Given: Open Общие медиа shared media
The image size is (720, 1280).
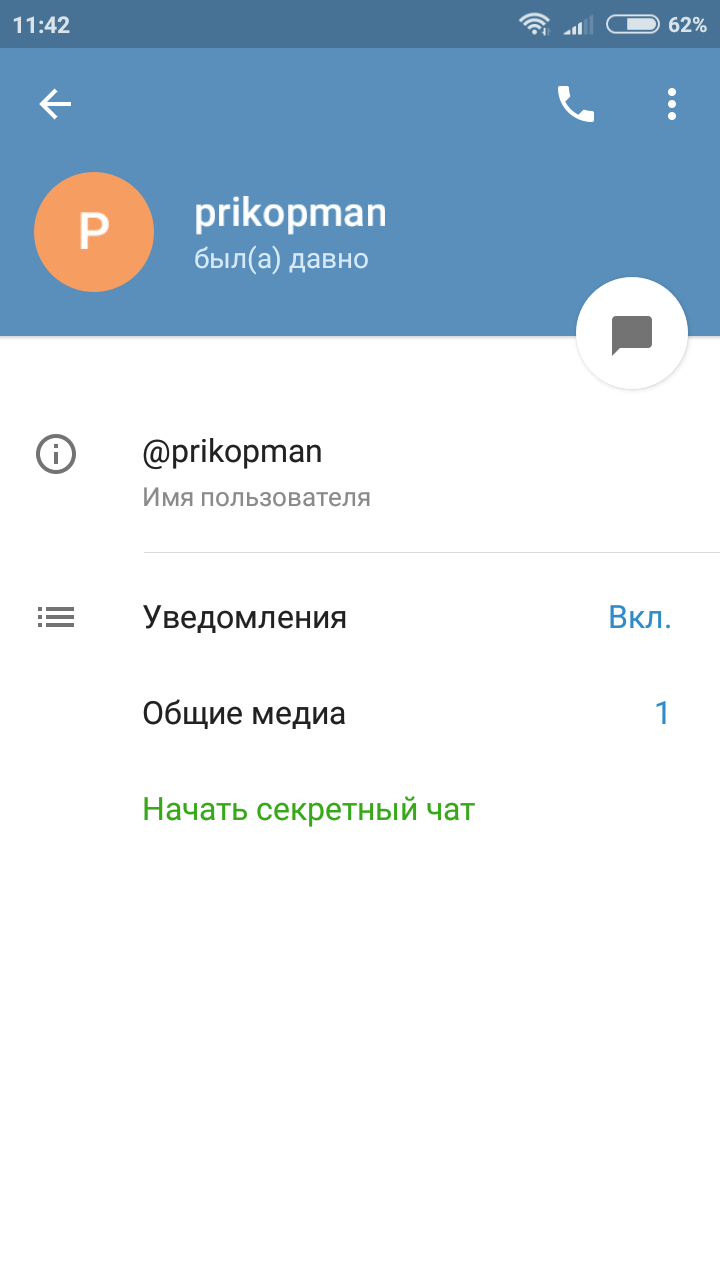Looking at the screenshot, I should point(360,713).
